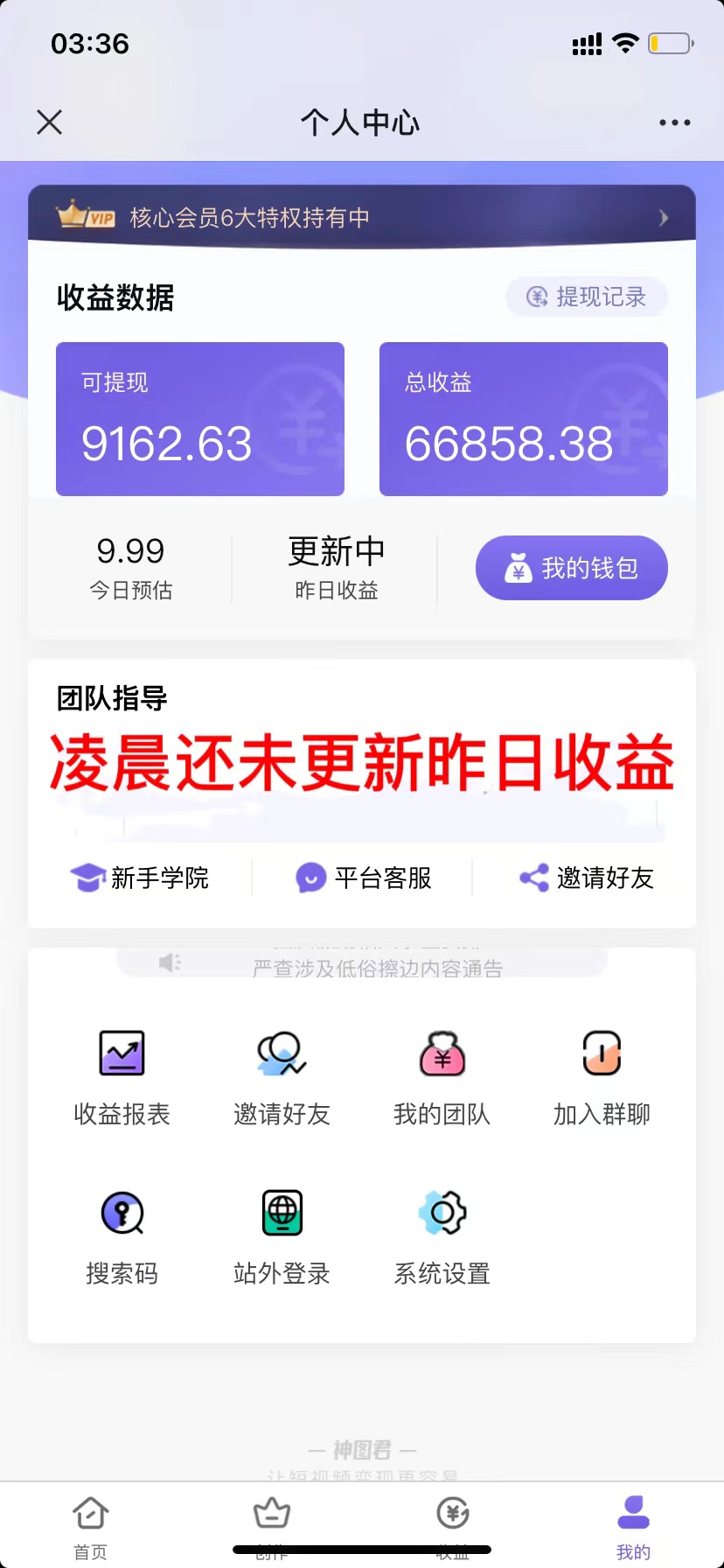Select the 提现记录 withdrawal records icon
Screen dimensions: 724x1568
click(x=586, y=297)
